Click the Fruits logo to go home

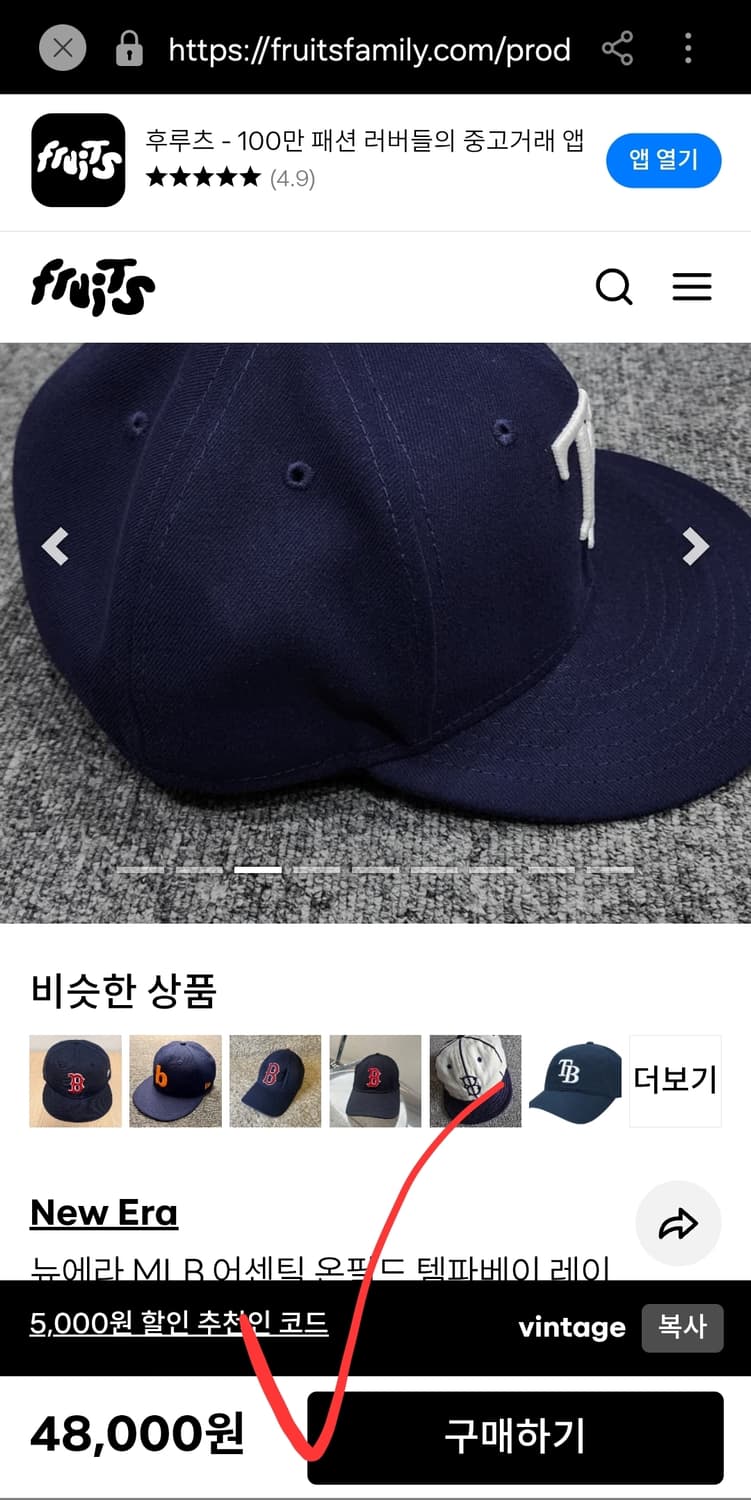click(x=92, y=287)
